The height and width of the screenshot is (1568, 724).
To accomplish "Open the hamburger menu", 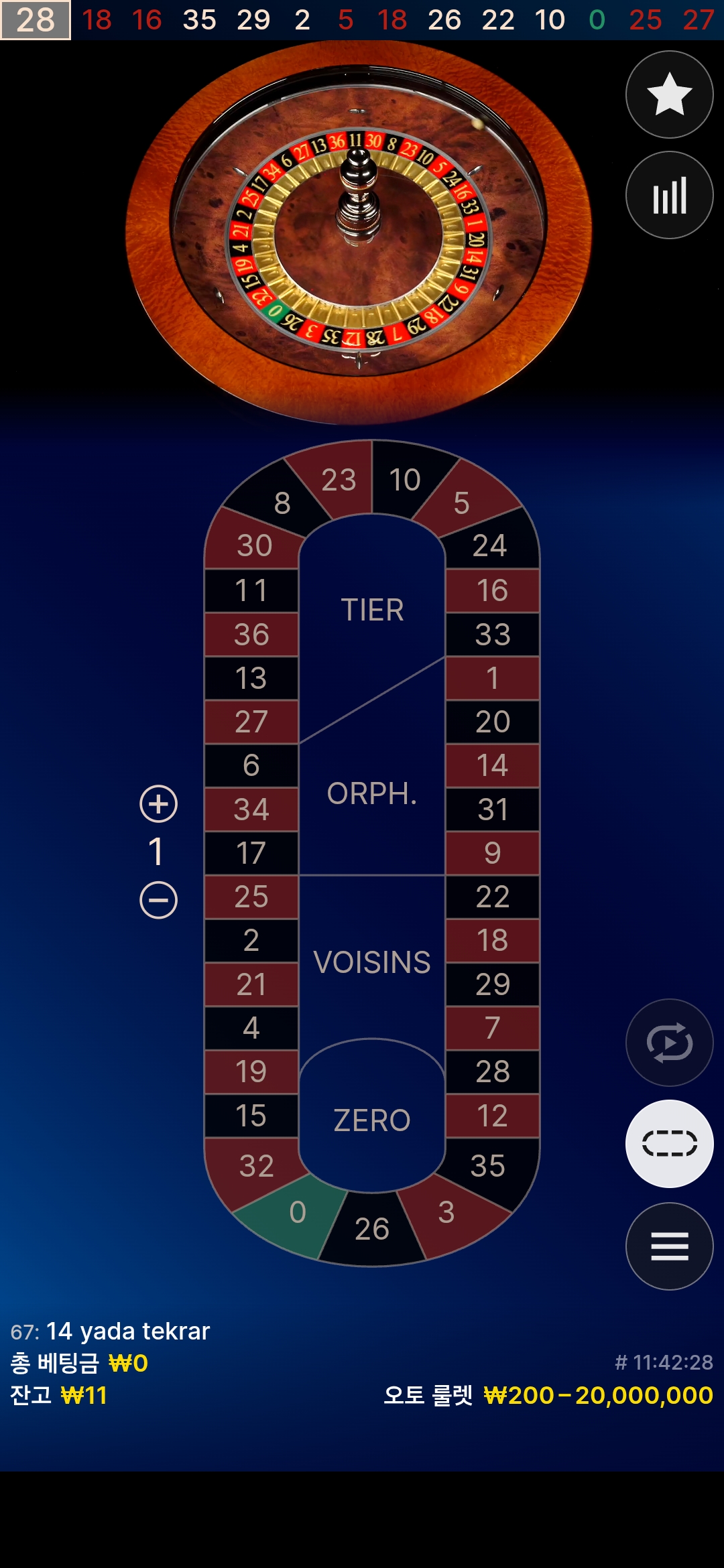I will pos(669,1246).
